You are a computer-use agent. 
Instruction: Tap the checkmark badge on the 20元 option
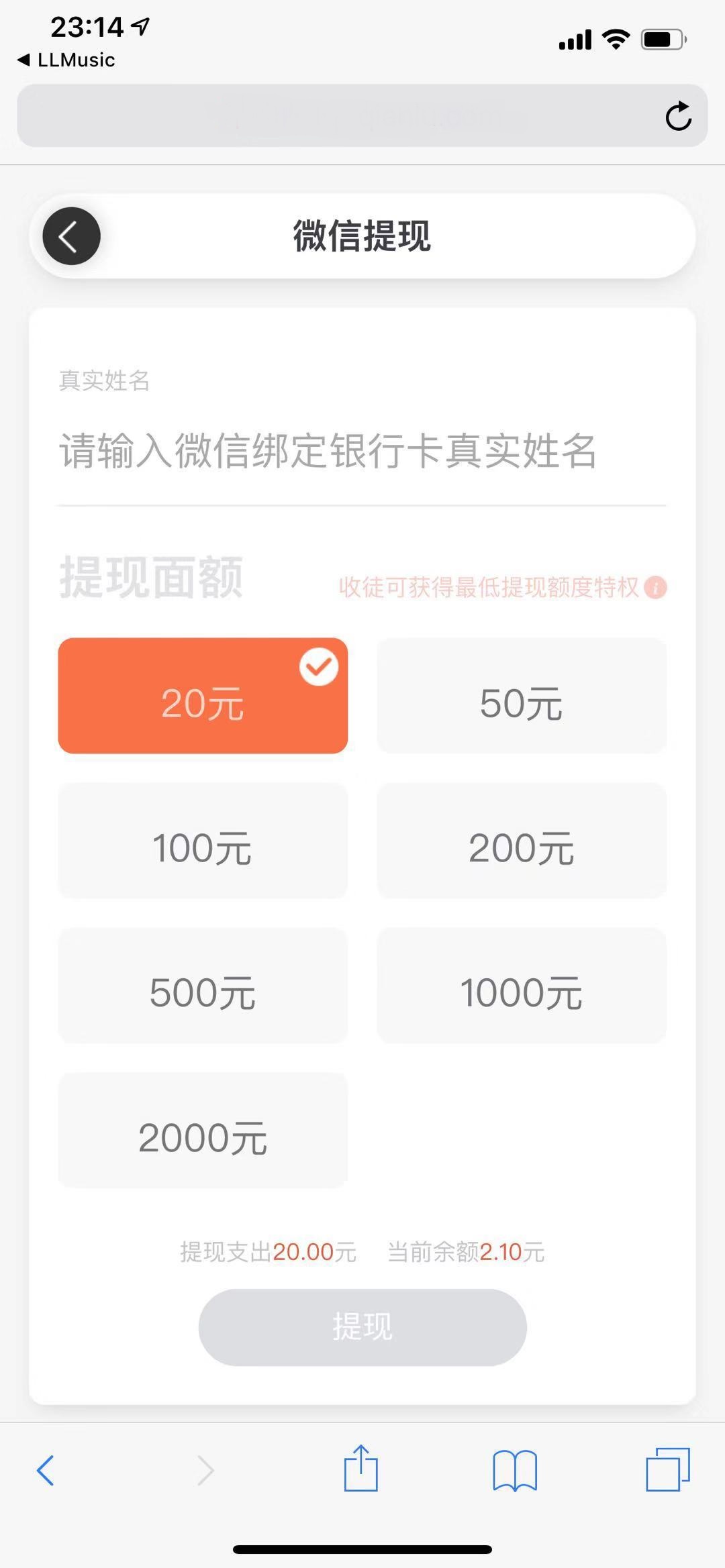click(319, 667)
